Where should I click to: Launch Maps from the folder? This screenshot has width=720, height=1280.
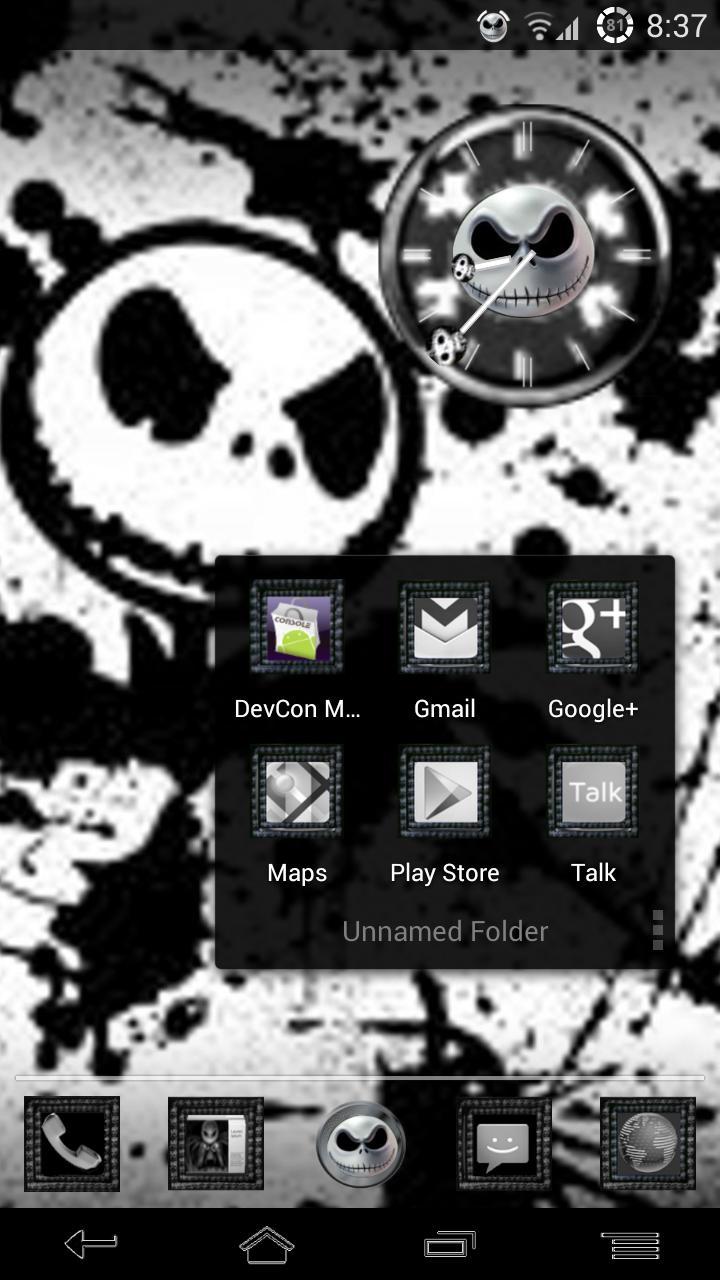pyautogui.click(x=296, y=792)
